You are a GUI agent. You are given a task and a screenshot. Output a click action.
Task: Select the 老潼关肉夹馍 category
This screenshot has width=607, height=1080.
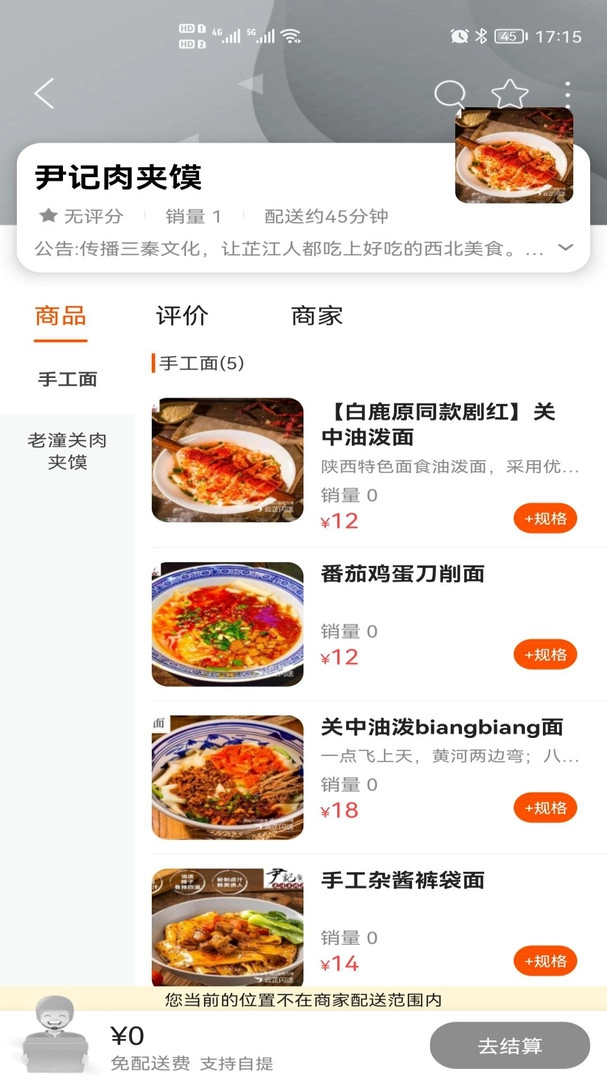[x=67, y=451]
